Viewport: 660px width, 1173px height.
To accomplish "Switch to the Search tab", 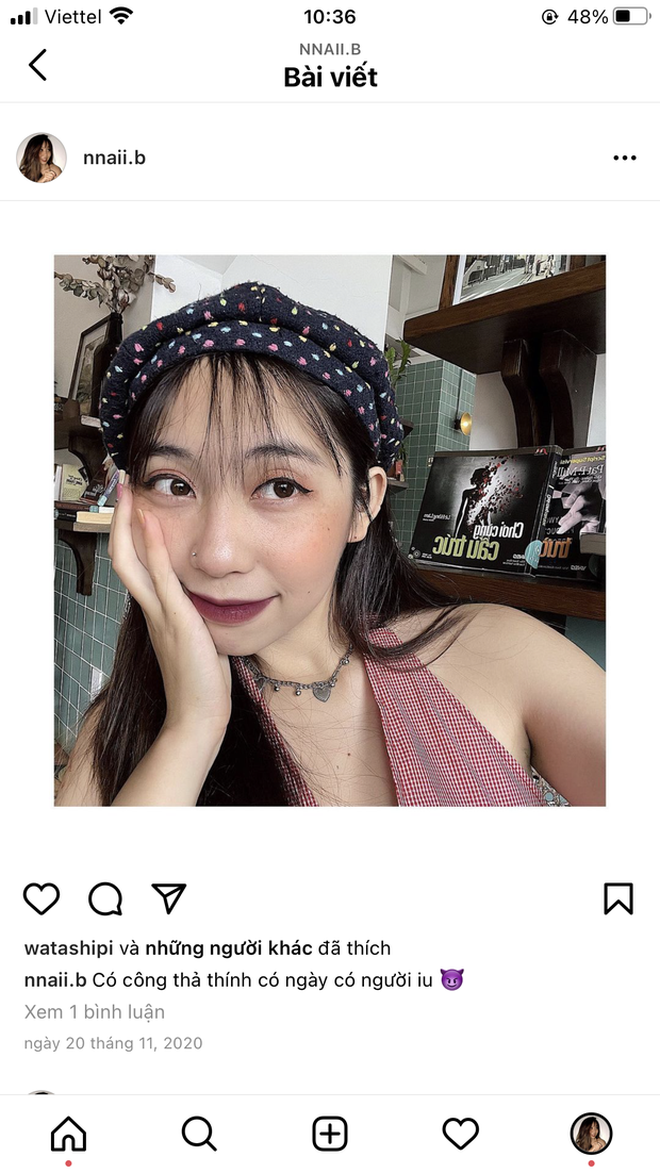I will pyautogui.click(x=199, y=1133).
